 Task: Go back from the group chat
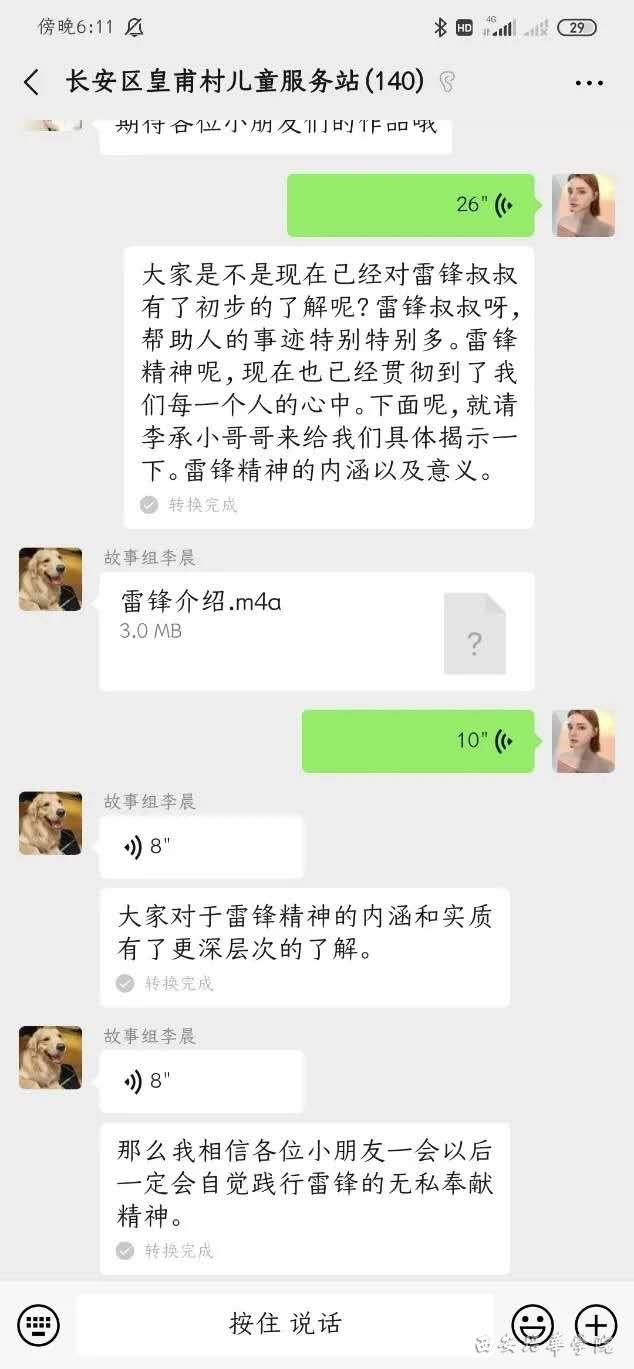point(31,82)
